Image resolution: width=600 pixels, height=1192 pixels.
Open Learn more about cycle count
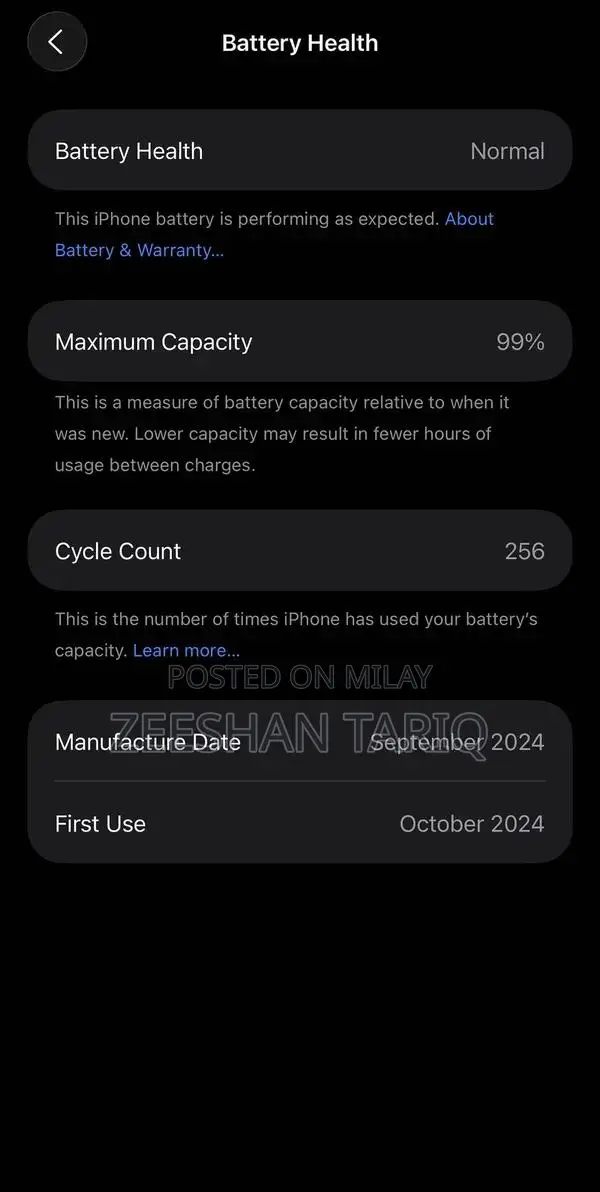coord(186,650)
